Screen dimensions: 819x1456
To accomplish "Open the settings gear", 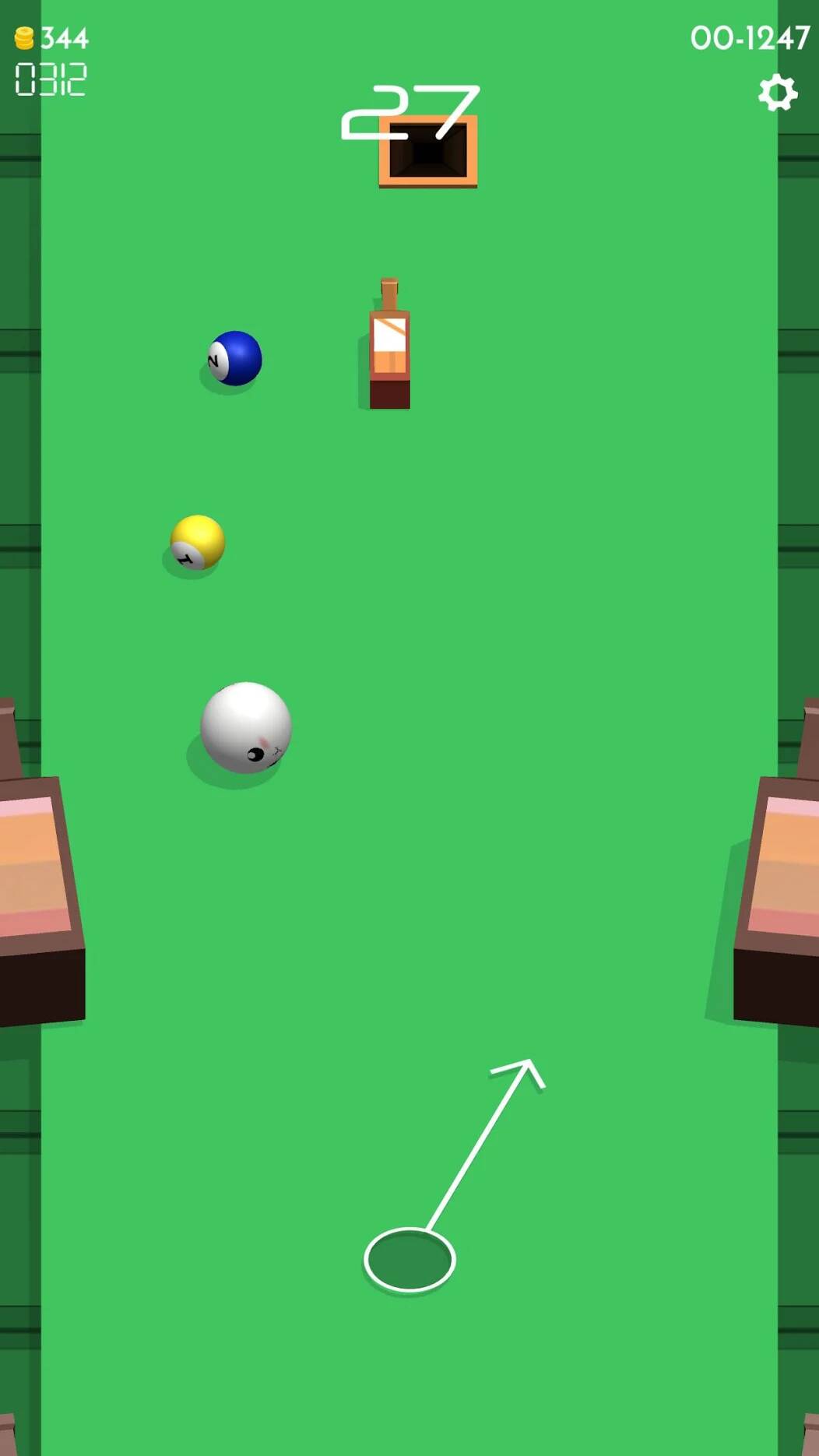I will (778, 93).
